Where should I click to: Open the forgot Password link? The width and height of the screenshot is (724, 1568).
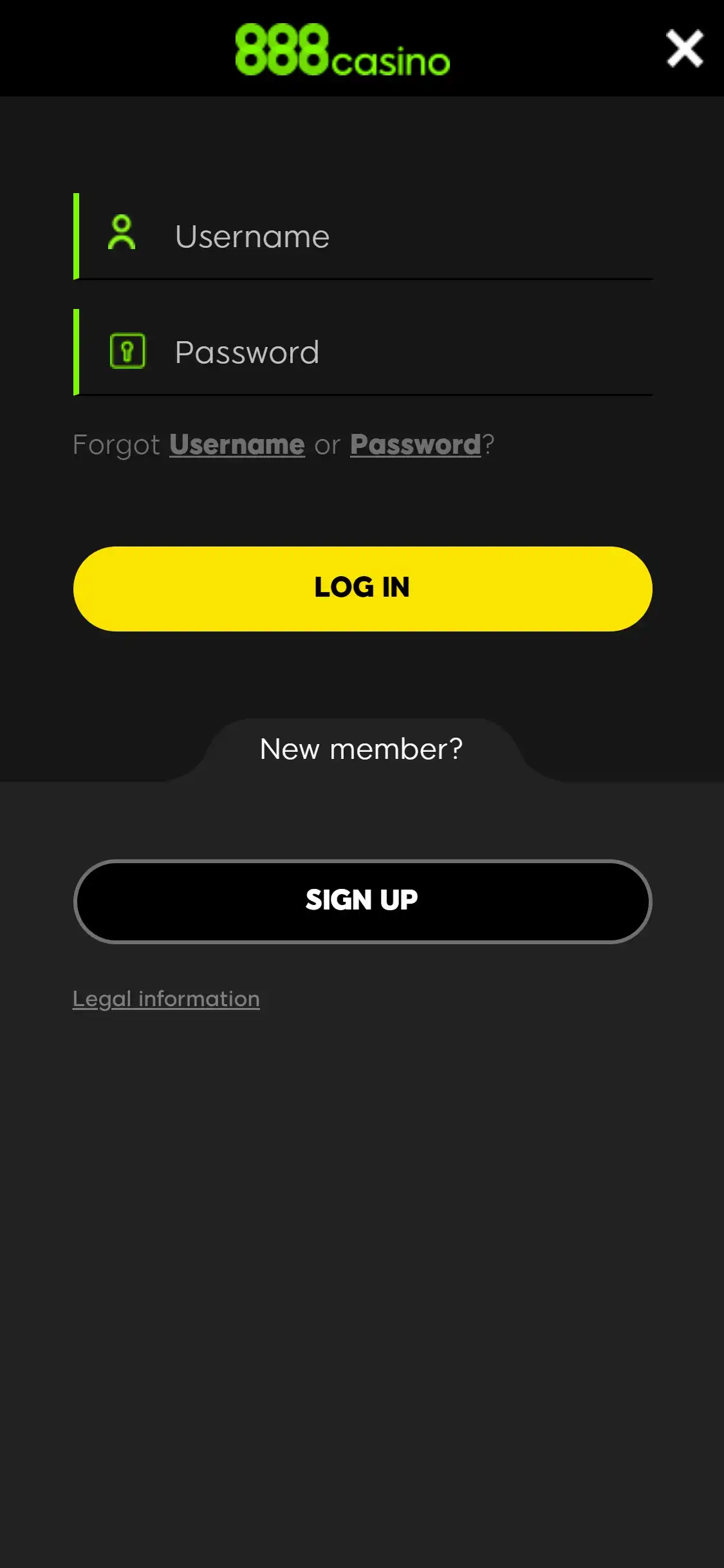[416, 445]
